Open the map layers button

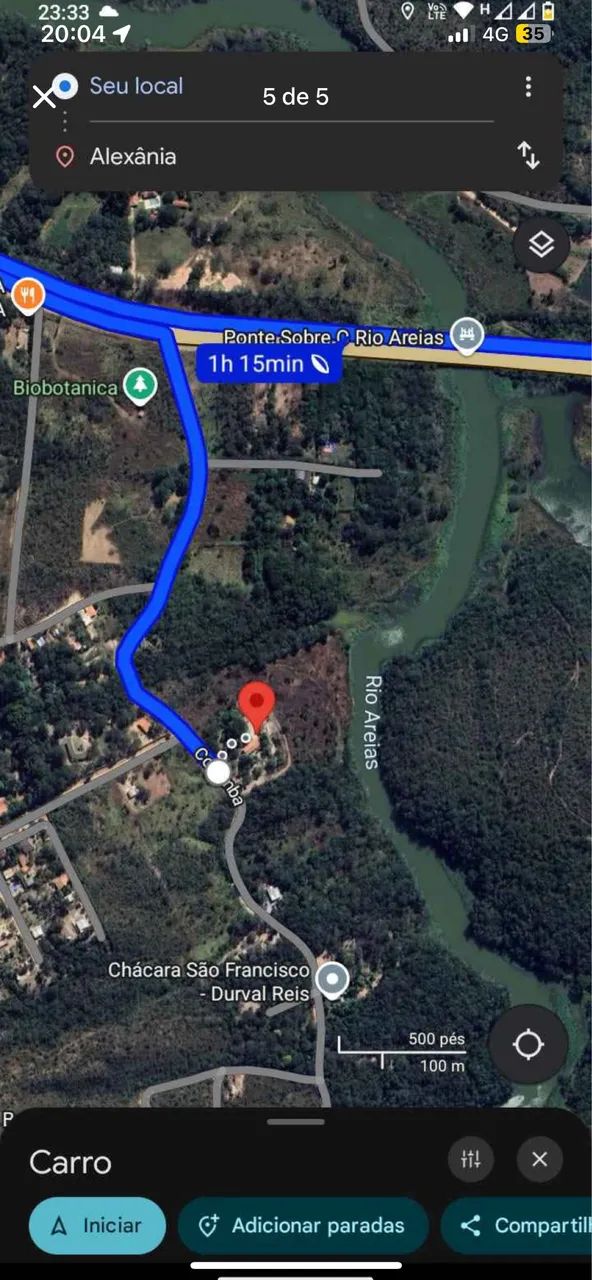541,244
